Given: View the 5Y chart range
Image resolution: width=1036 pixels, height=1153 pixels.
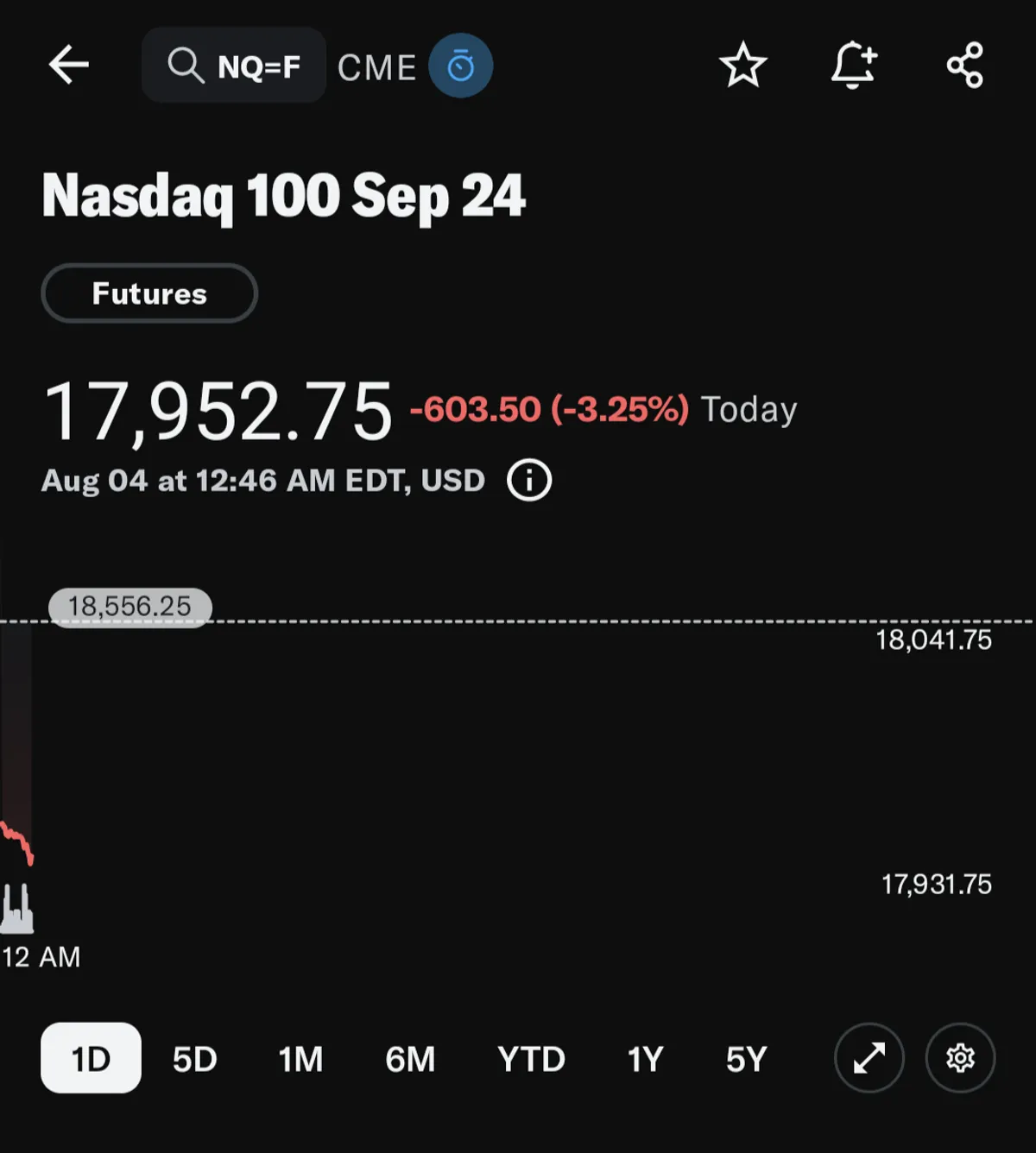Looking at the screenshot, I should click(x=746, y=1059).
